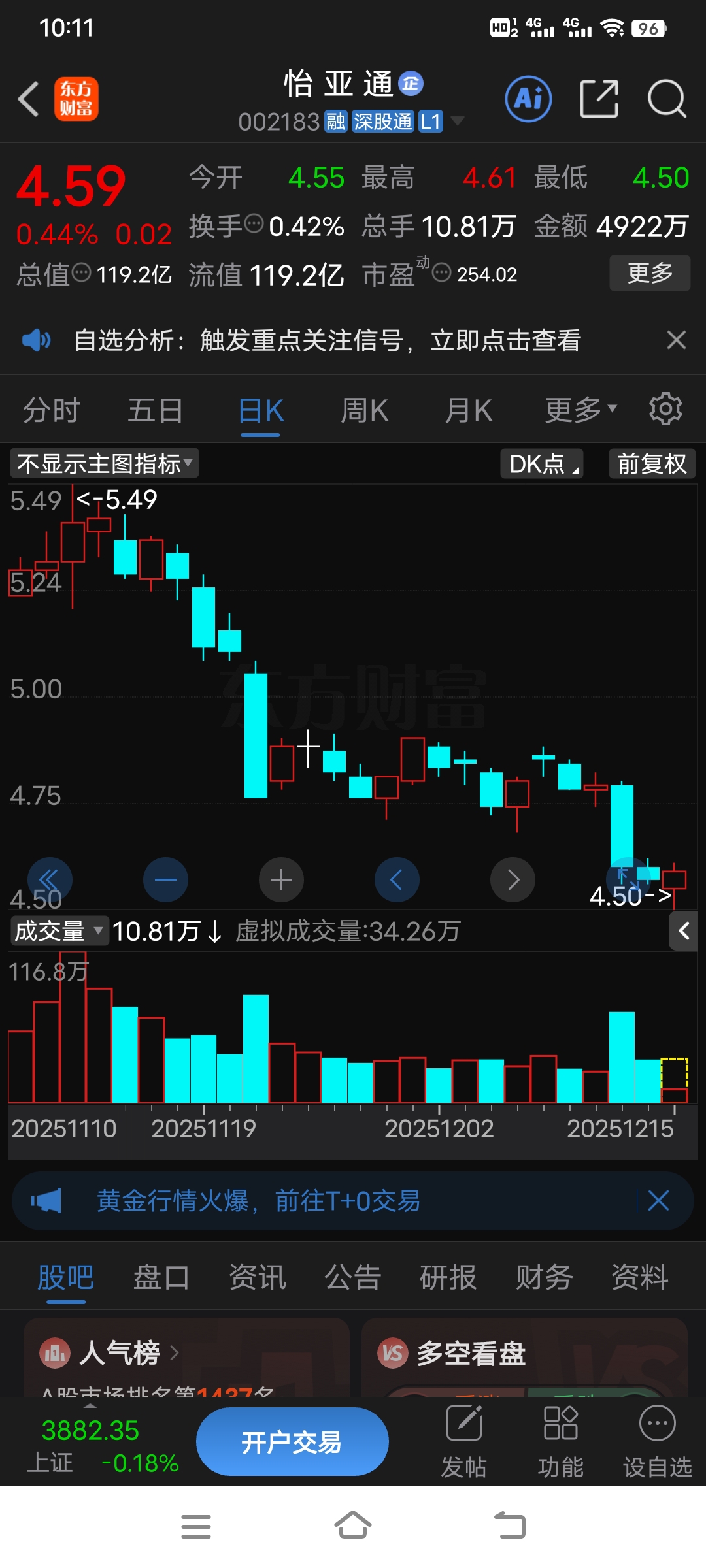Open the 前复权 adjustment selector

652,464
